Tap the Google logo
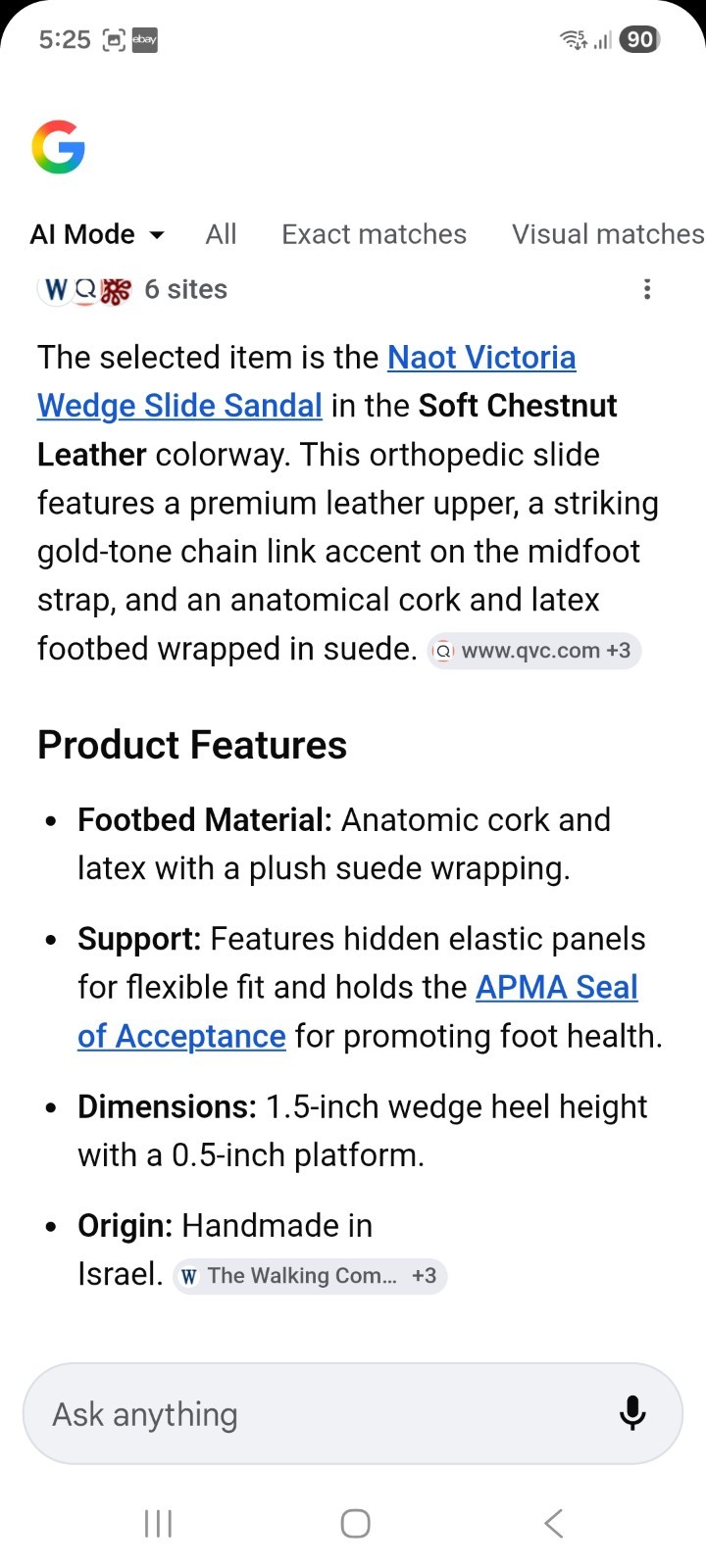 click(x=59, y=147)
